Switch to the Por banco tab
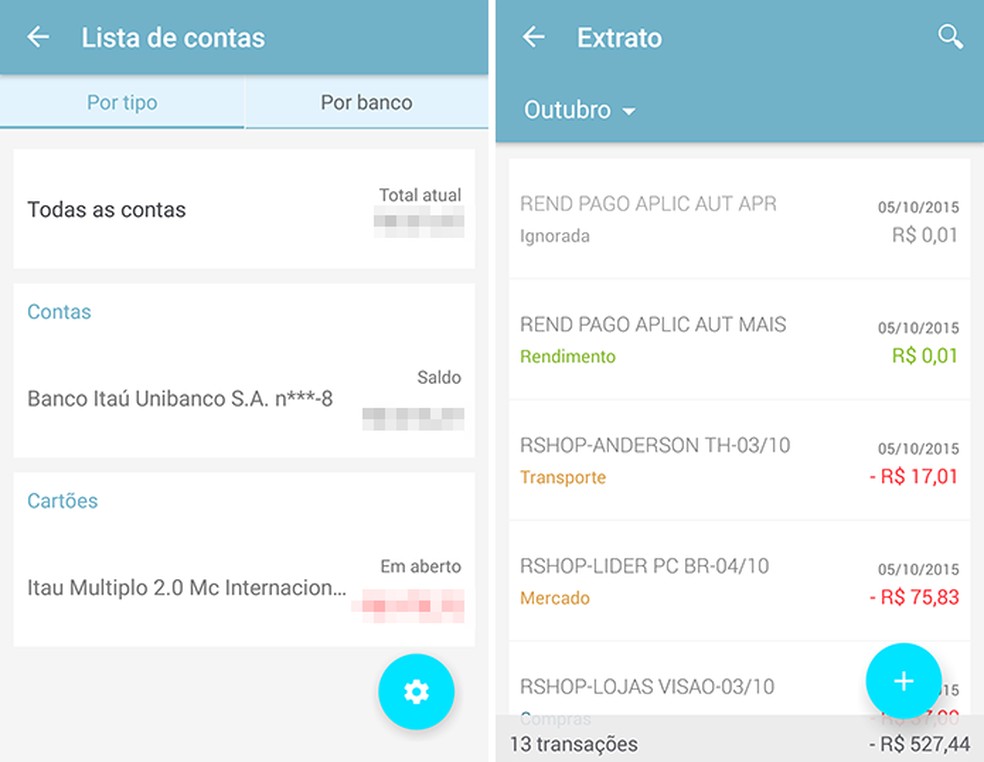Viewport: 984px width, 762px height. [366, 102]
